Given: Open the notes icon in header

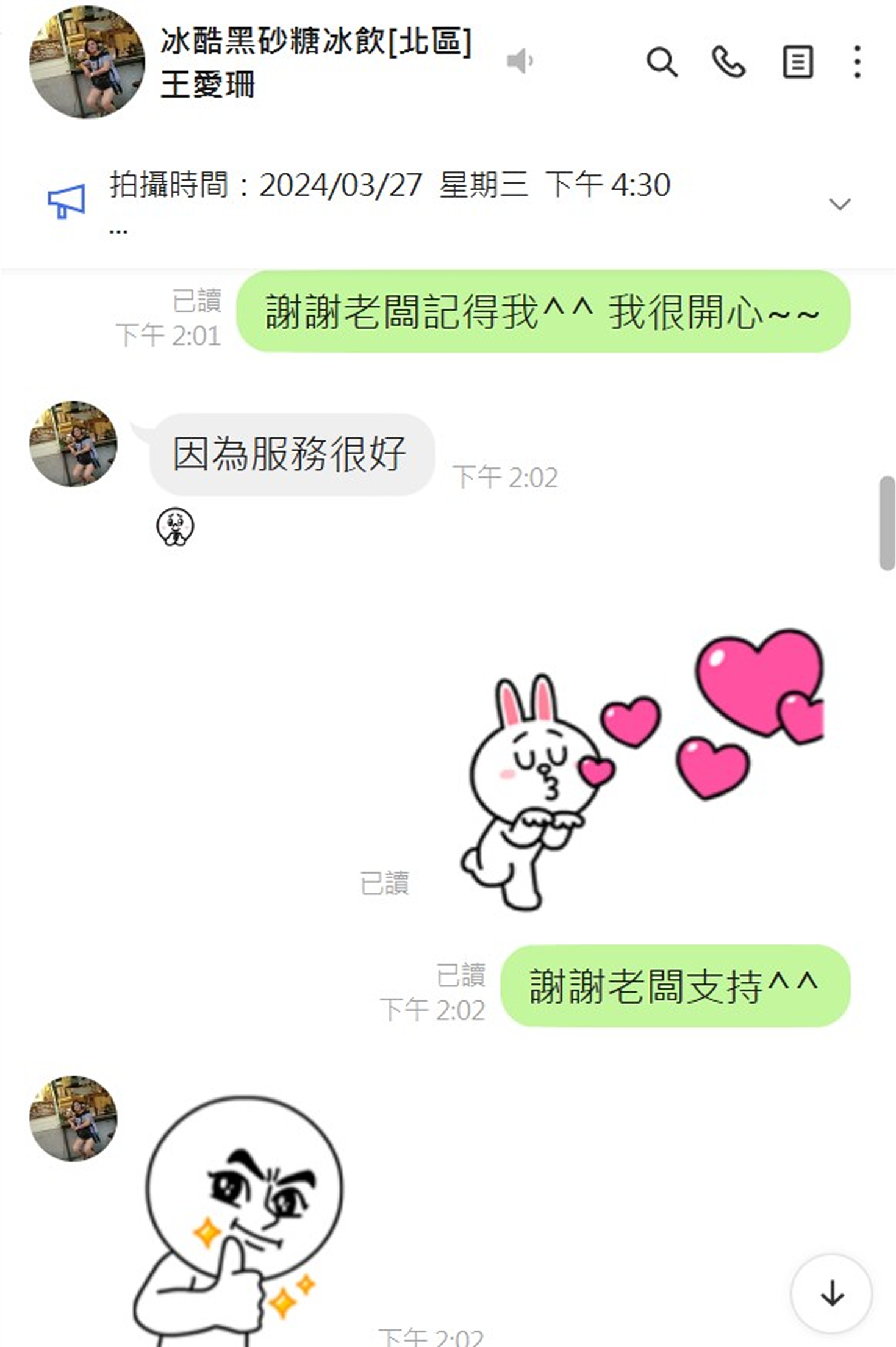Looking at the screenshot, I should click(x=797, y=62).
